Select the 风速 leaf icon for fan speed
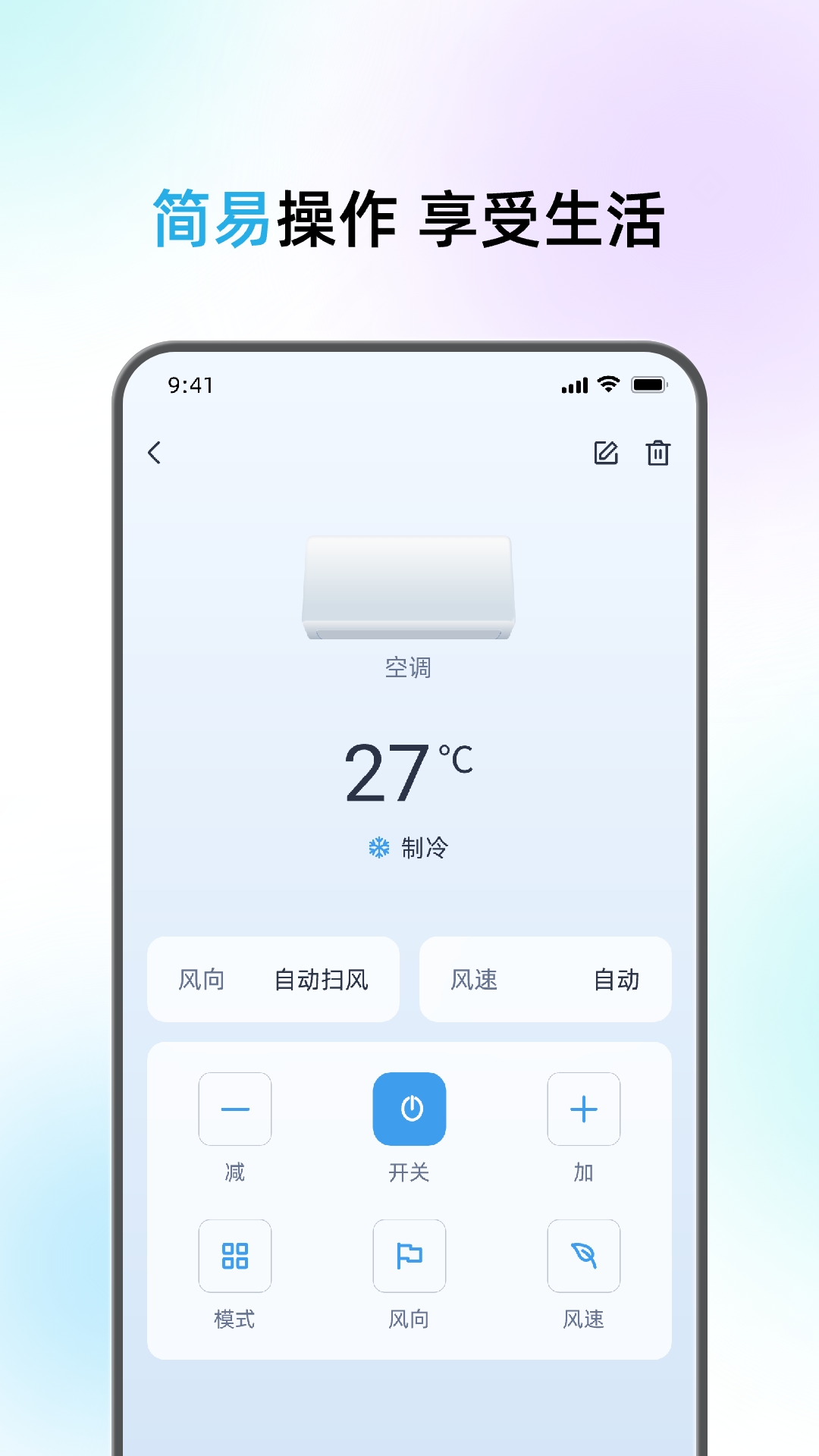The height and width of the screenshot is (1456, 819). 583,1257
